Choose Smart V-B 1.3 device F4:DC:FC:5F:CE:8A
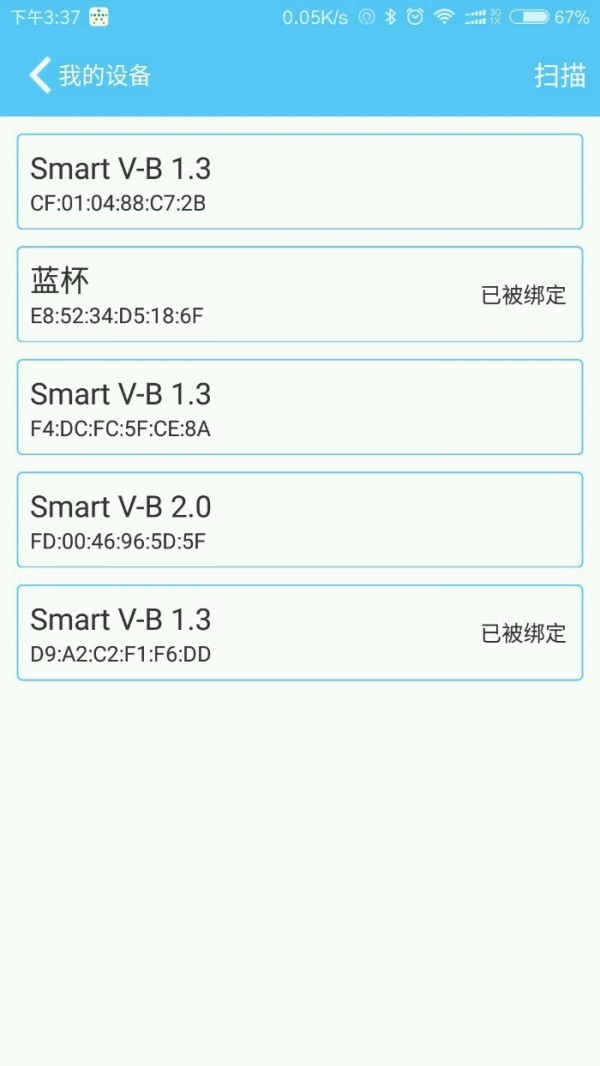This screenshot has height=1066, width=600. [x=299, y=408]
